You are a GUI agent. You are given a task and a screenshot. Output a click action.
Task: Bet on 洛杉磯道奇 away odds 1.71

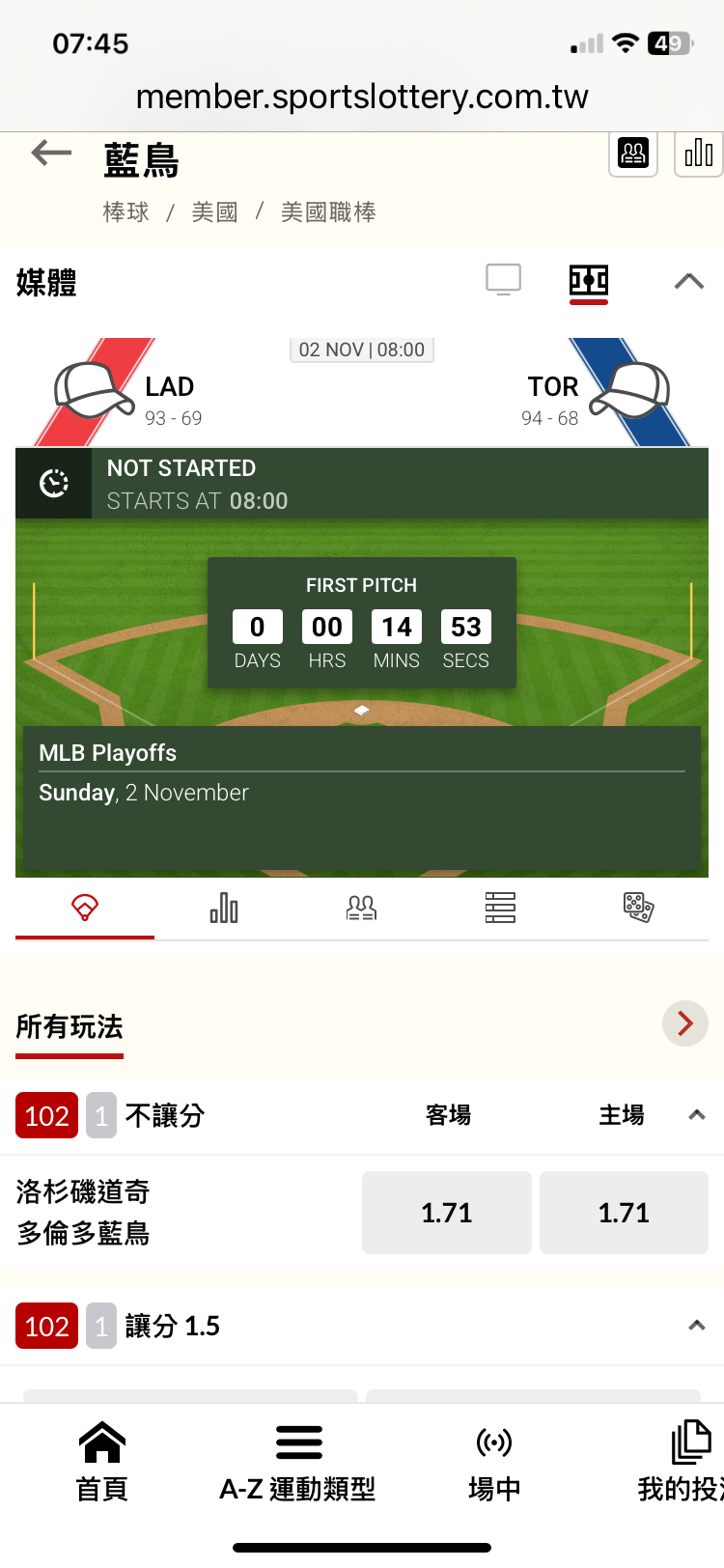click(447, 1213)
